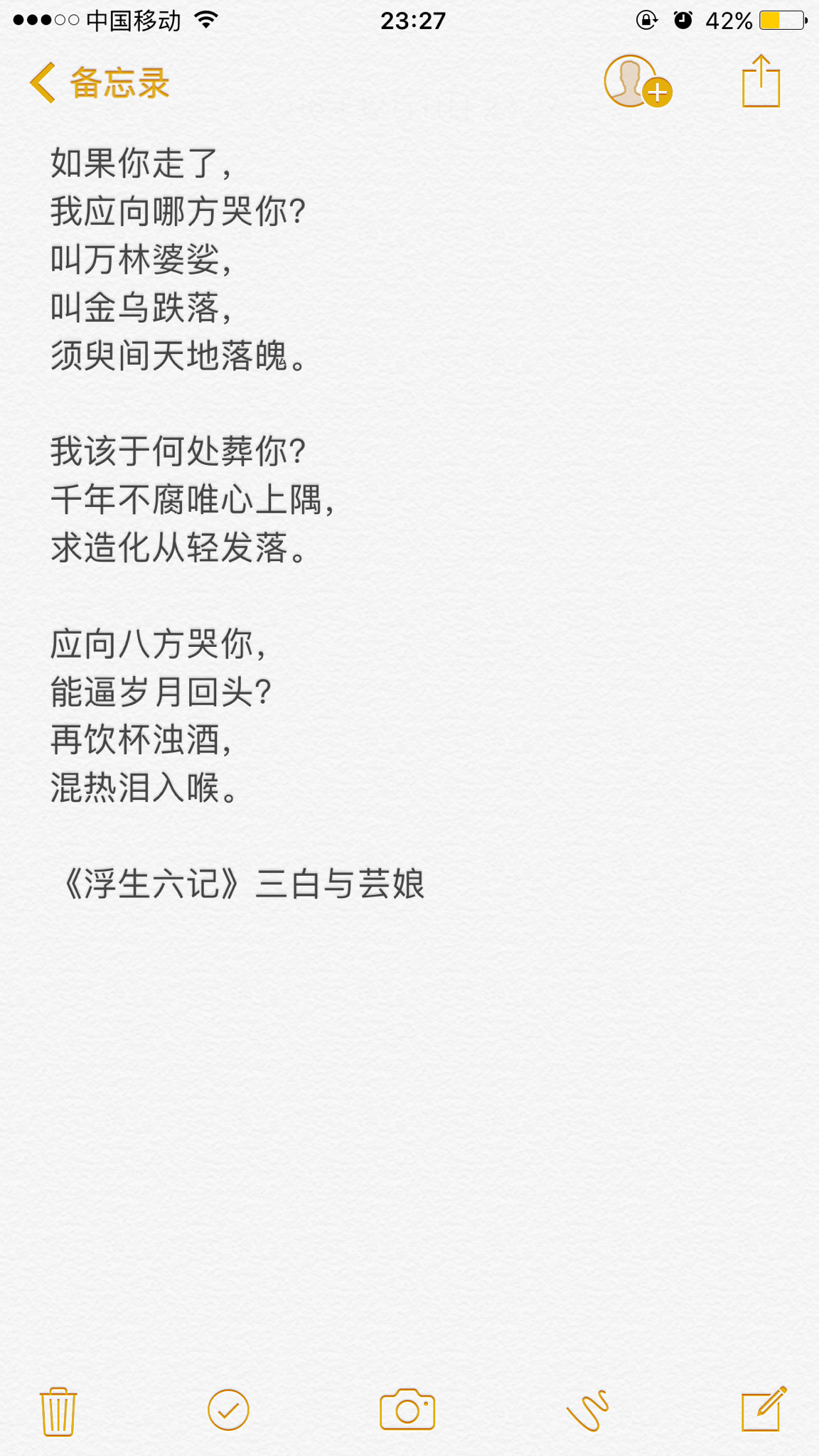This screenshot has width=819, height=1456.
Task: Compose a new note
Action: [x=763, y=1409]
